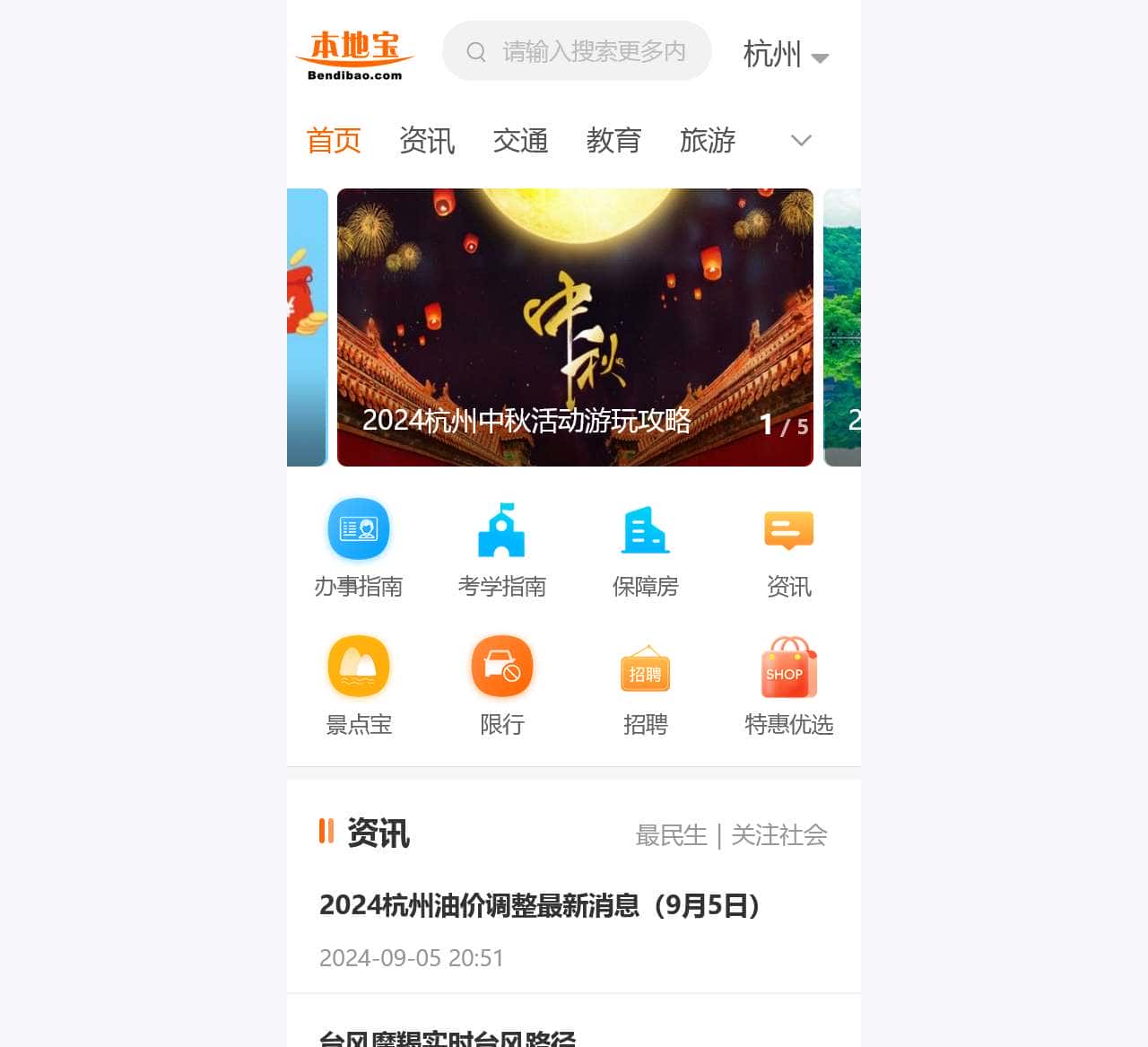Read the 2024杭州油价调整最新消息 article
This screenshot has width=1148, height=1047.
(540, 905)
